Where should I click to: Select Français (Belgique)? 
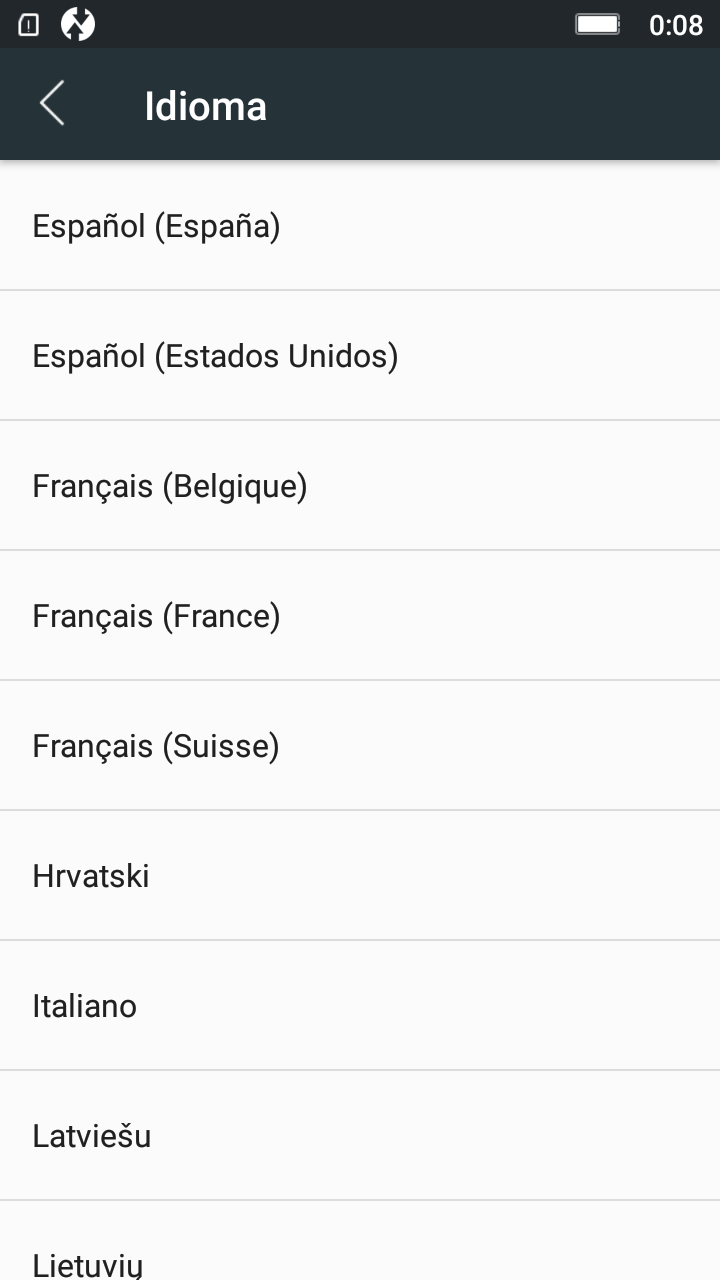360,486
